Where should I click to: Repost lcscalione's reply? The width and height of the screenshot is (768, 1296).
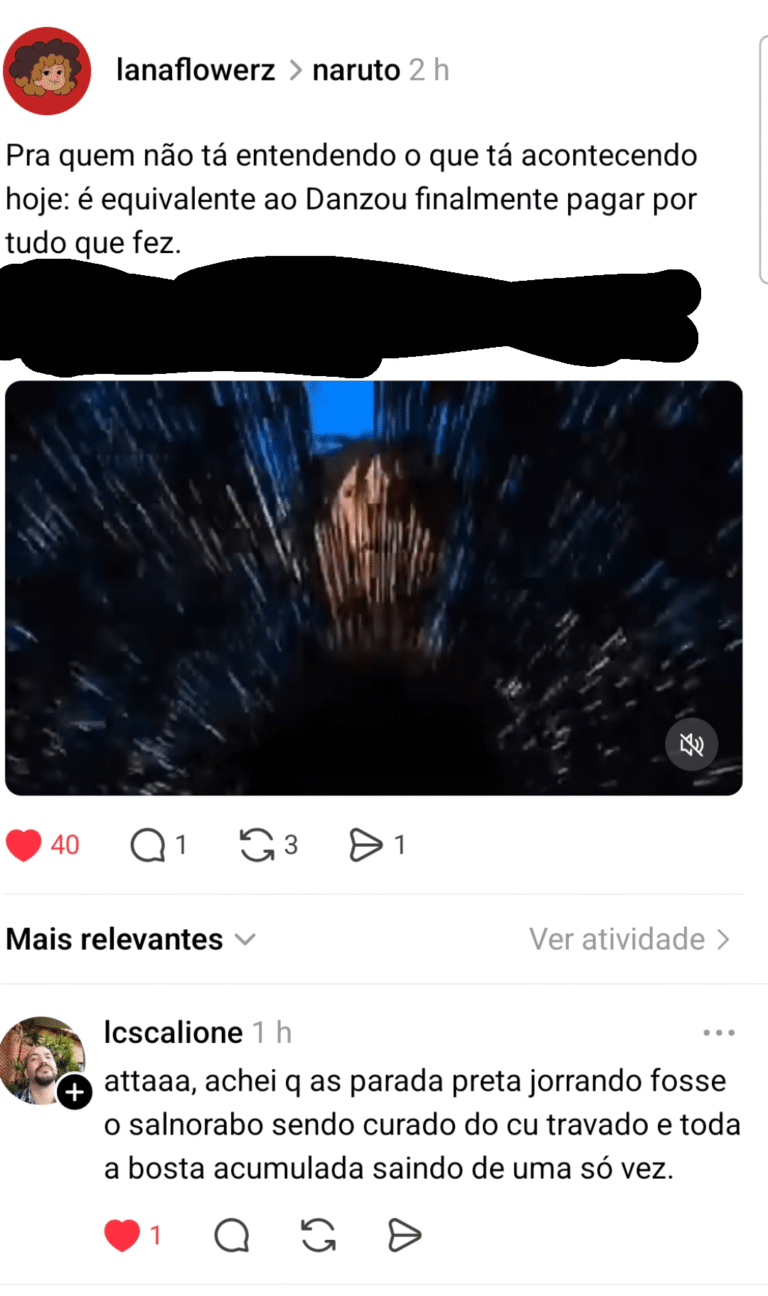(318, 1237)
